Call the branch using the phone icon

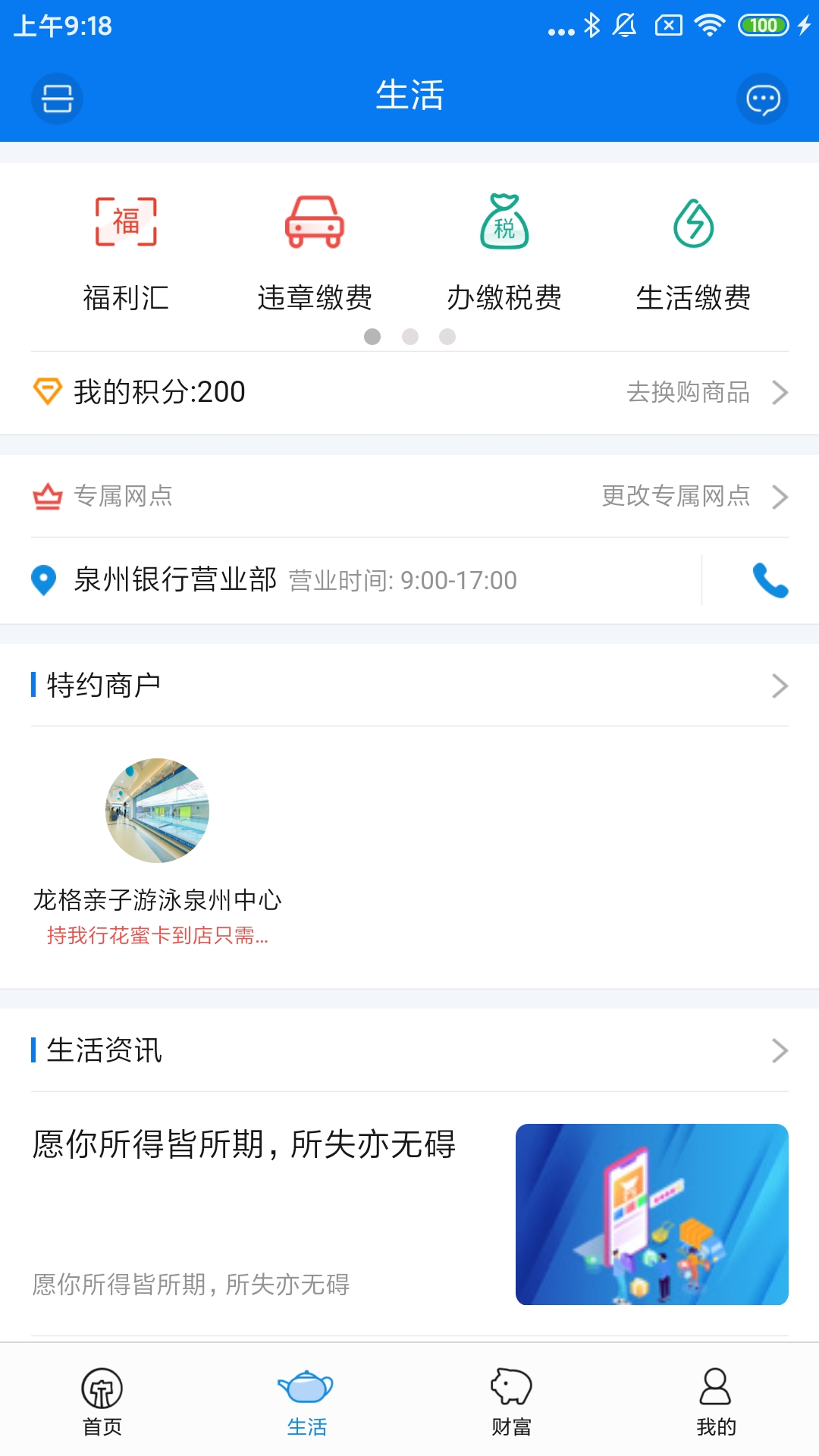coord(770,582)
